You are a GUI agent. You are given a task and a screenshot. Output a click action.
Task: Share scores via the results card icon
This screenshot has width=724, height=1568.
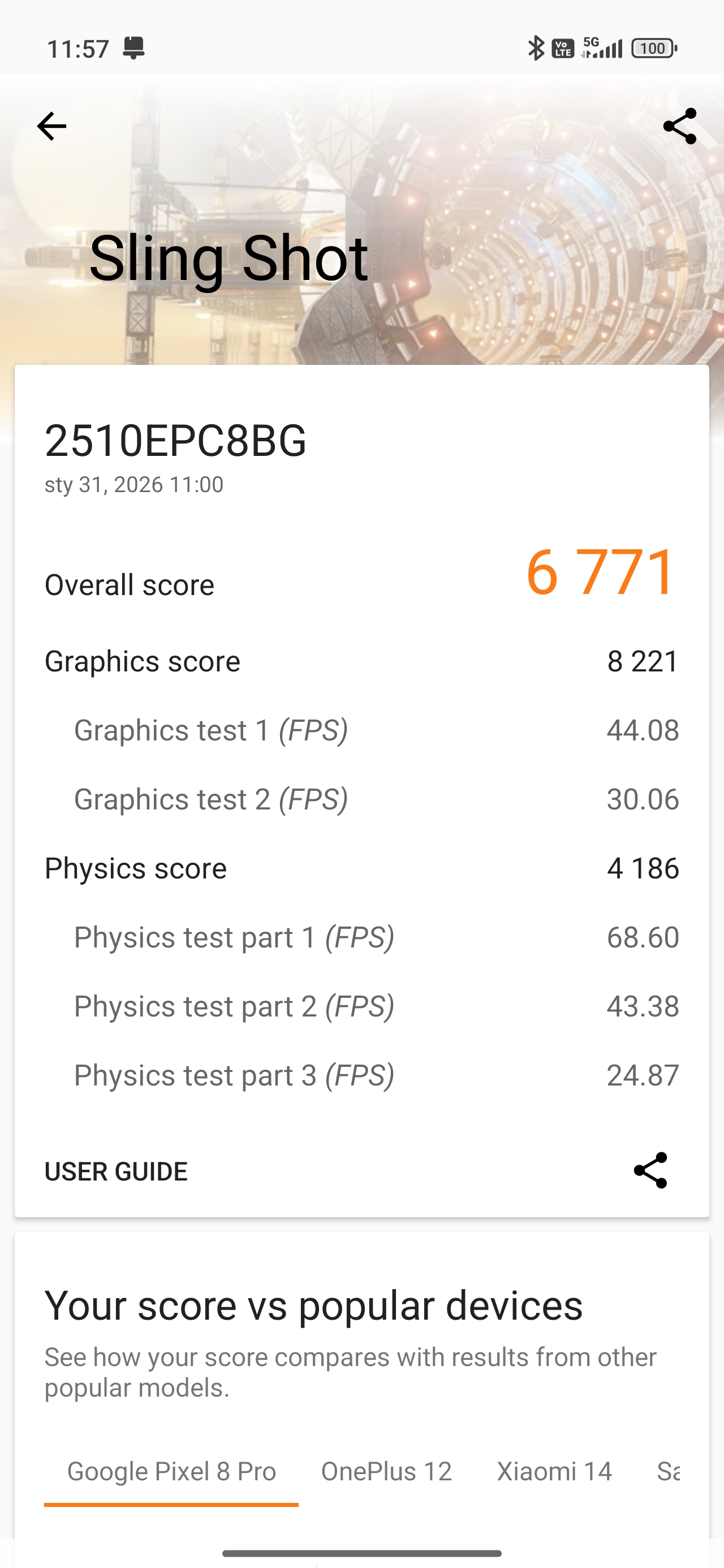tap(650, 1170)
